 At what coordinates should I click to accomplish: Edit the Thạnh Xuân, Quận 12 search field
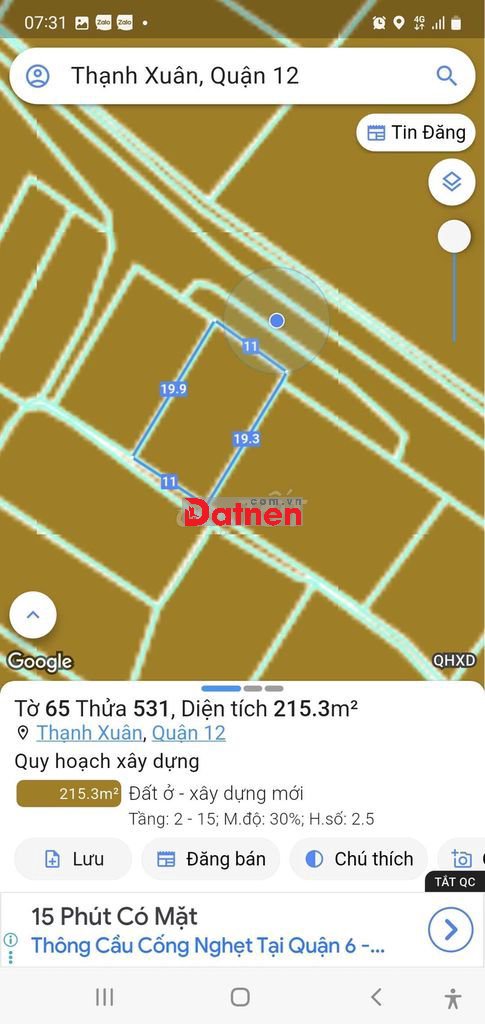click(x=242, y=76)
